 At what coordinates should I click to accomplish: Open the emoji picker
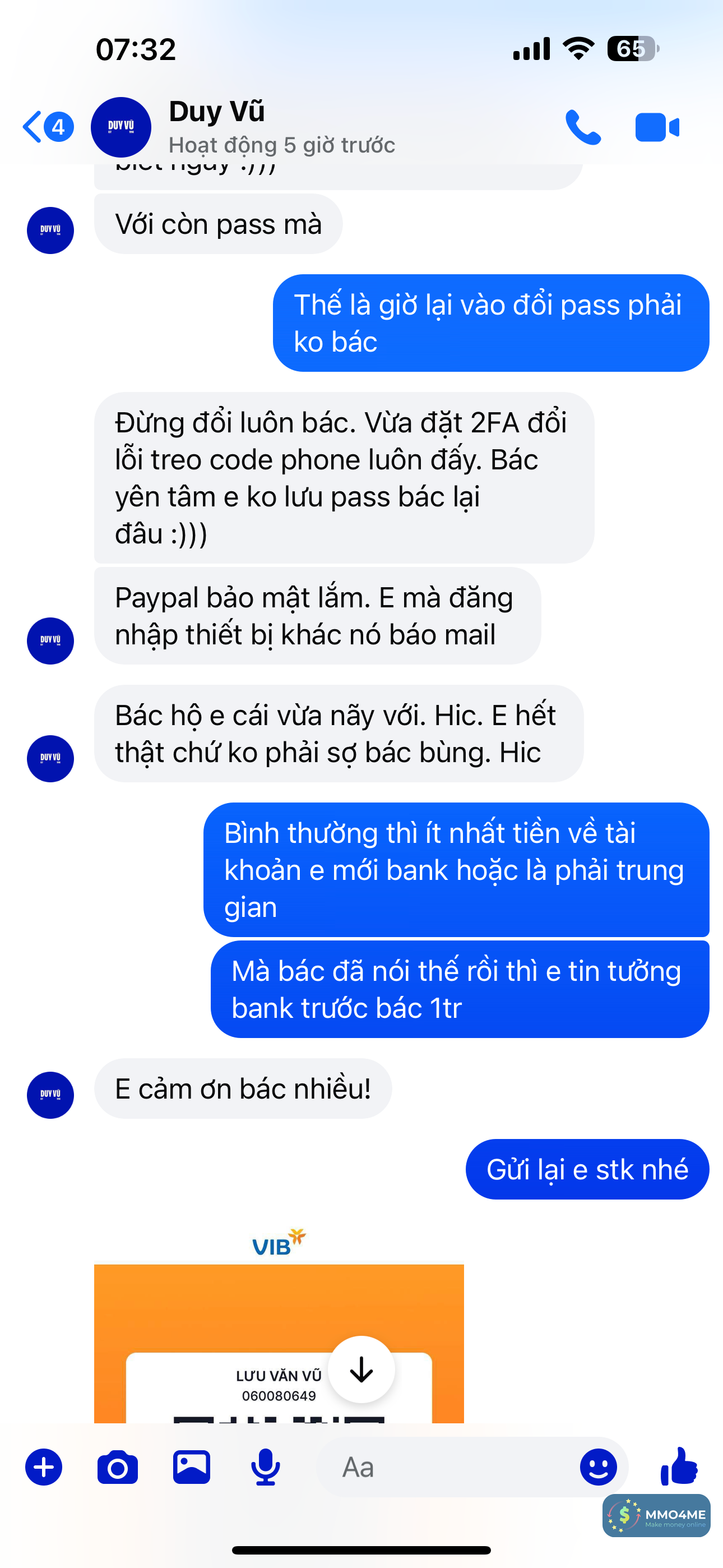pos(597,1467)
